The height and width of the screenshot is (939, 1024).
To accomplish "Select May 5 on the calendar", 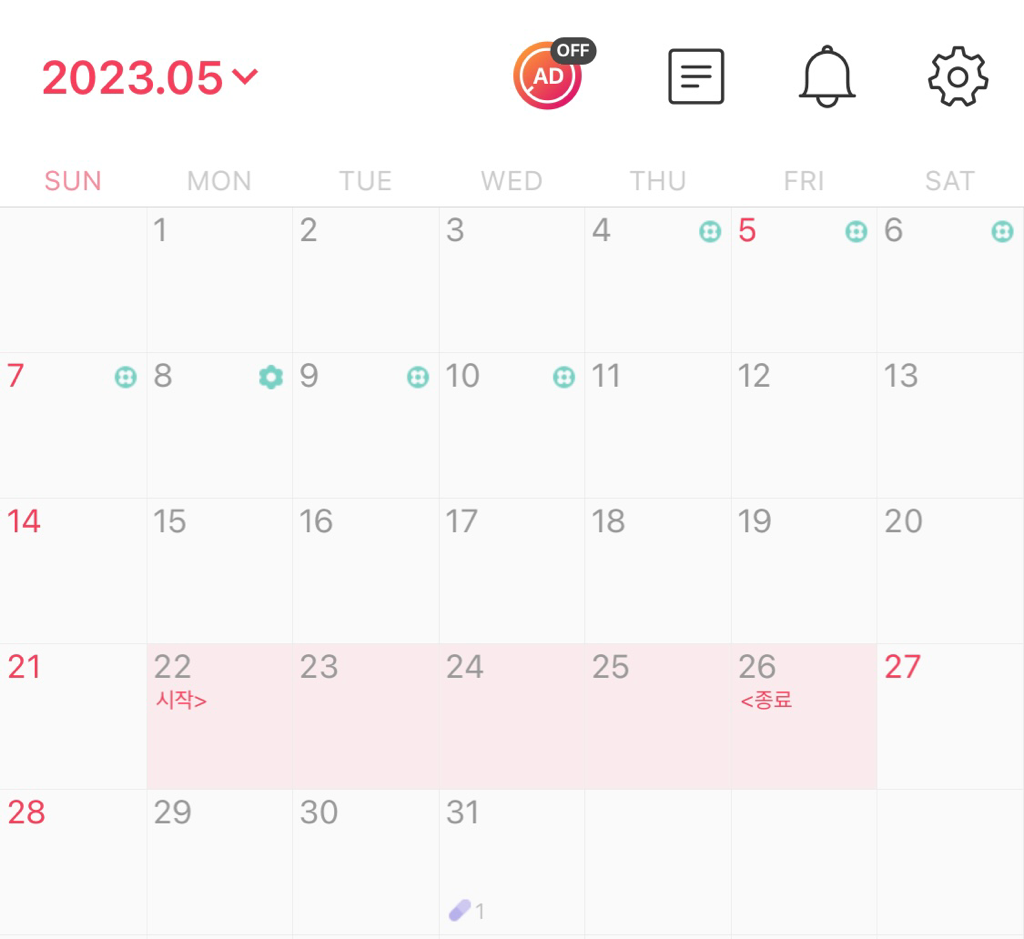I will 803,280.
